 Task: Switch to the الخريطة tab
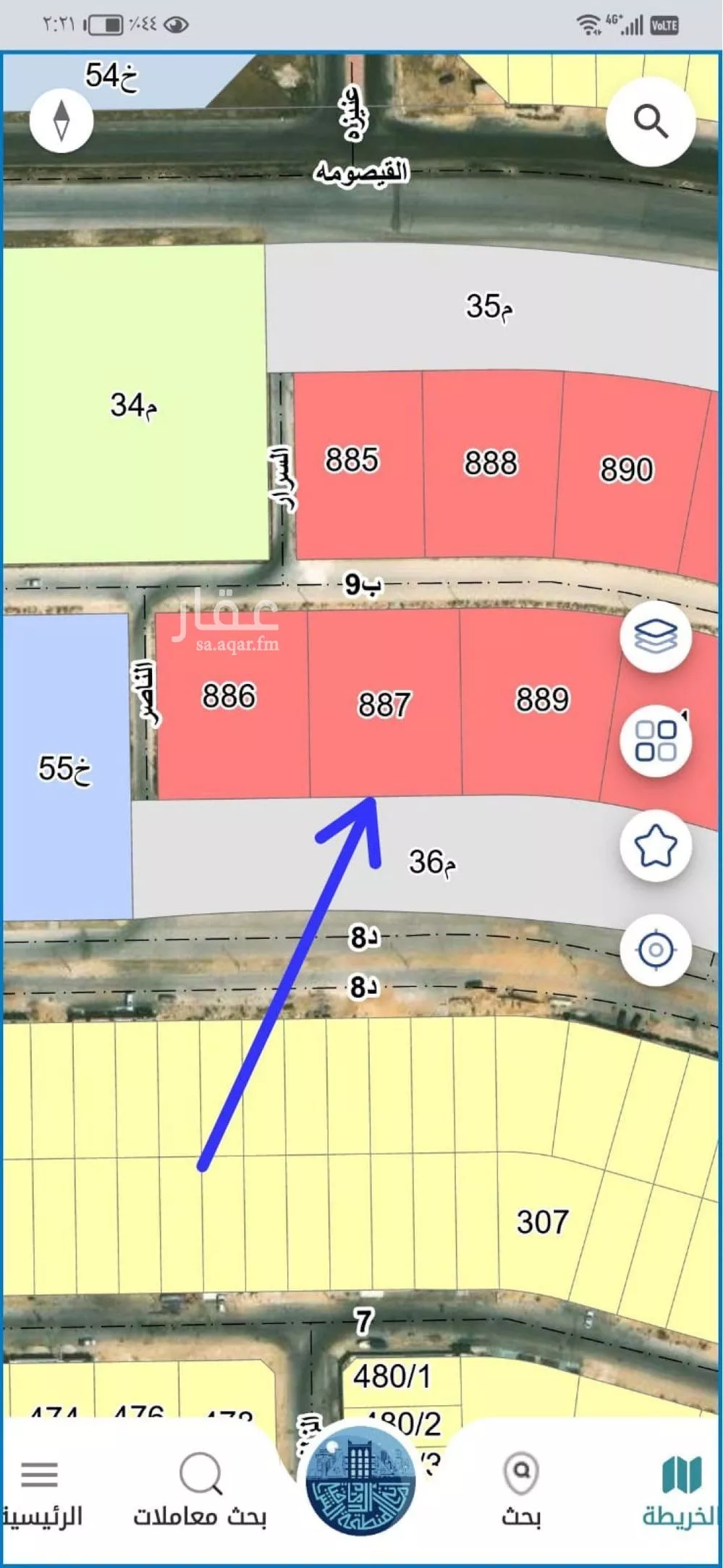point(680,1491)
